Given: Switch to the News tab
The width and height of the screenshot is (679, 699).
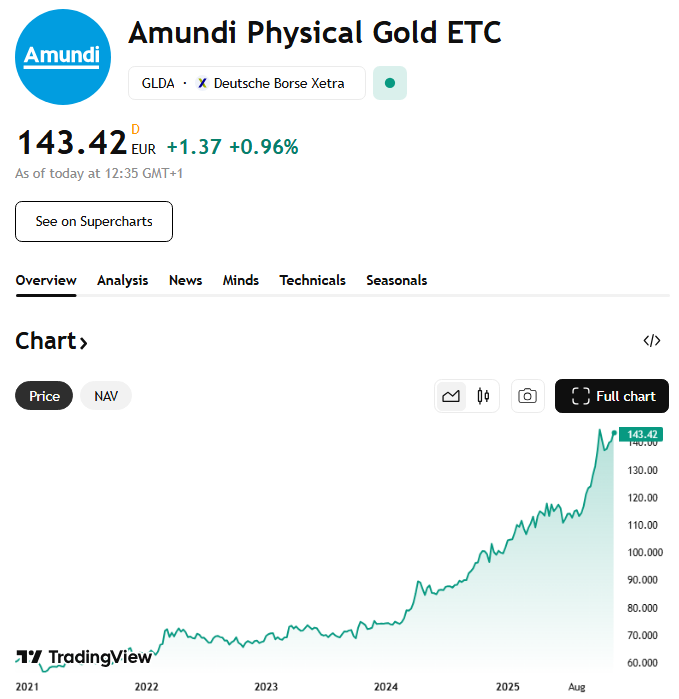Looking at the screenshot, I should coord(185,280).
